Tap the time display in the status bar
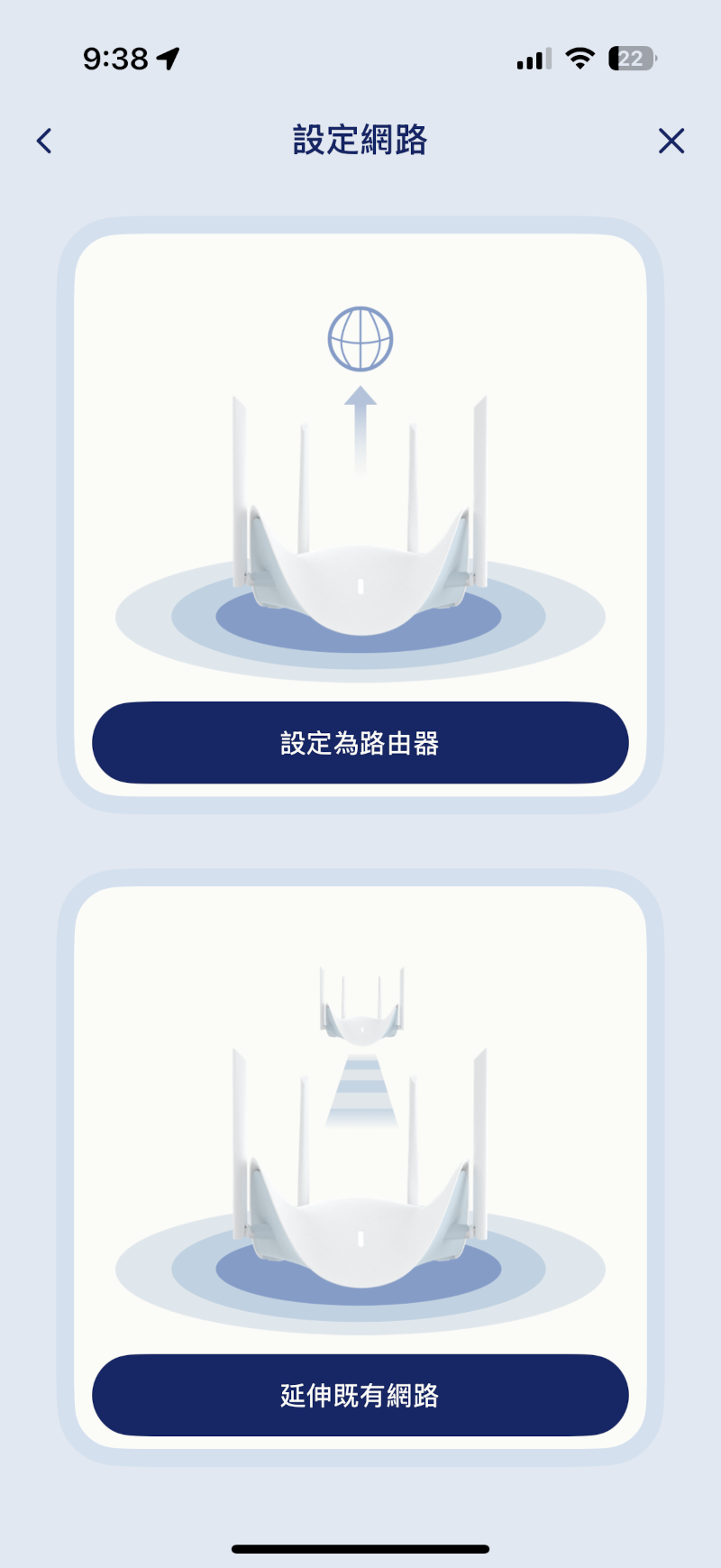 pyautogui.click(x=117, y=56)
